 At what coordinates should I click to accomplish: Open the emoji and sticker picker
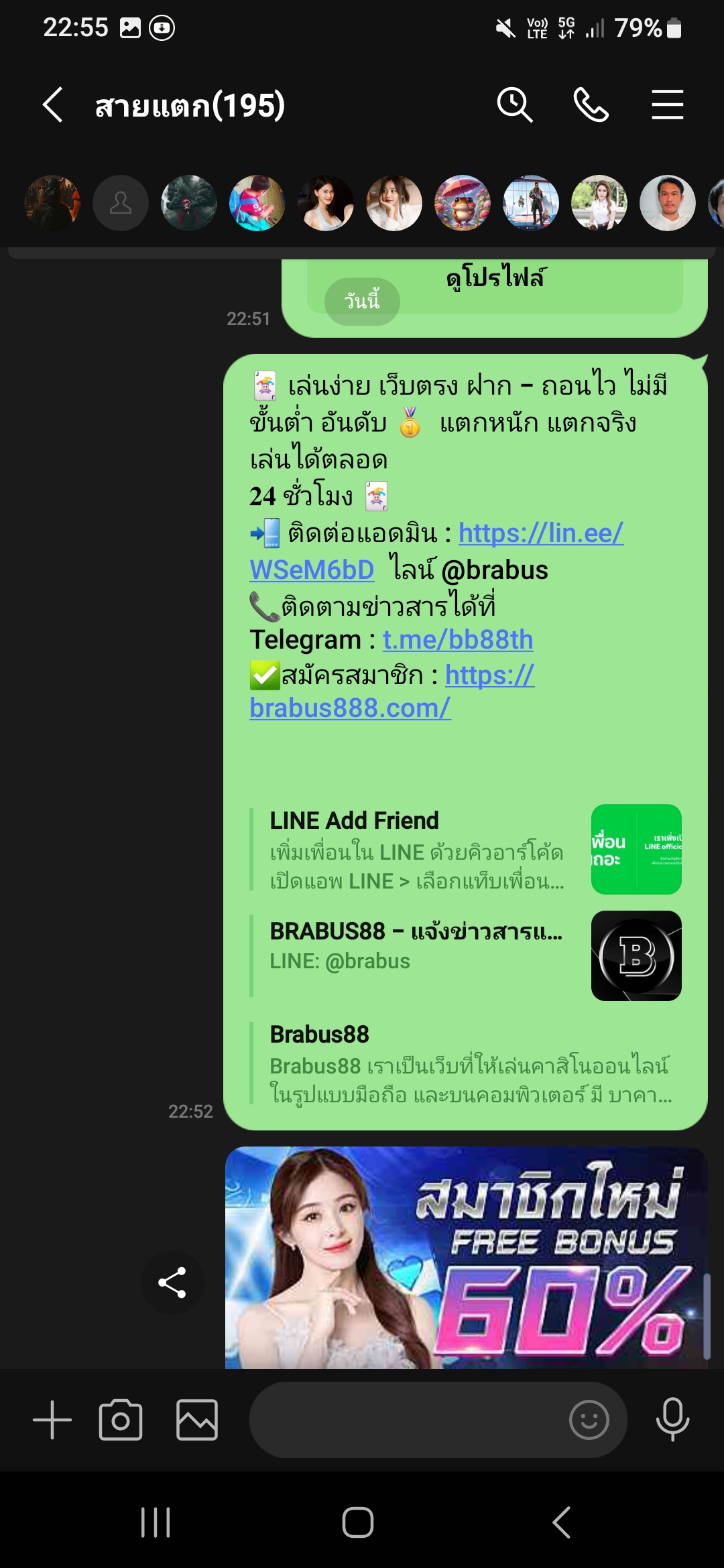[589, 1420]
